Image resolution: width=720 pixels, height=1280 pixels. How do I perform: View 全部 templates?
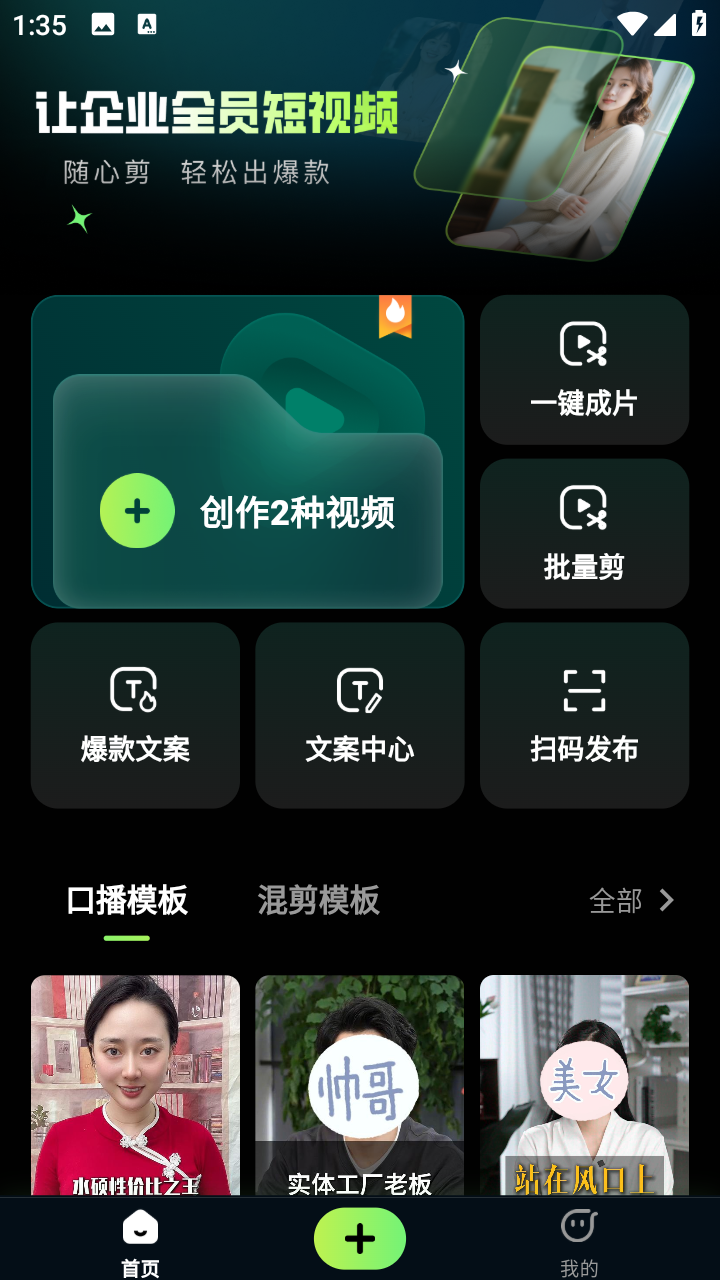point(631,901)
